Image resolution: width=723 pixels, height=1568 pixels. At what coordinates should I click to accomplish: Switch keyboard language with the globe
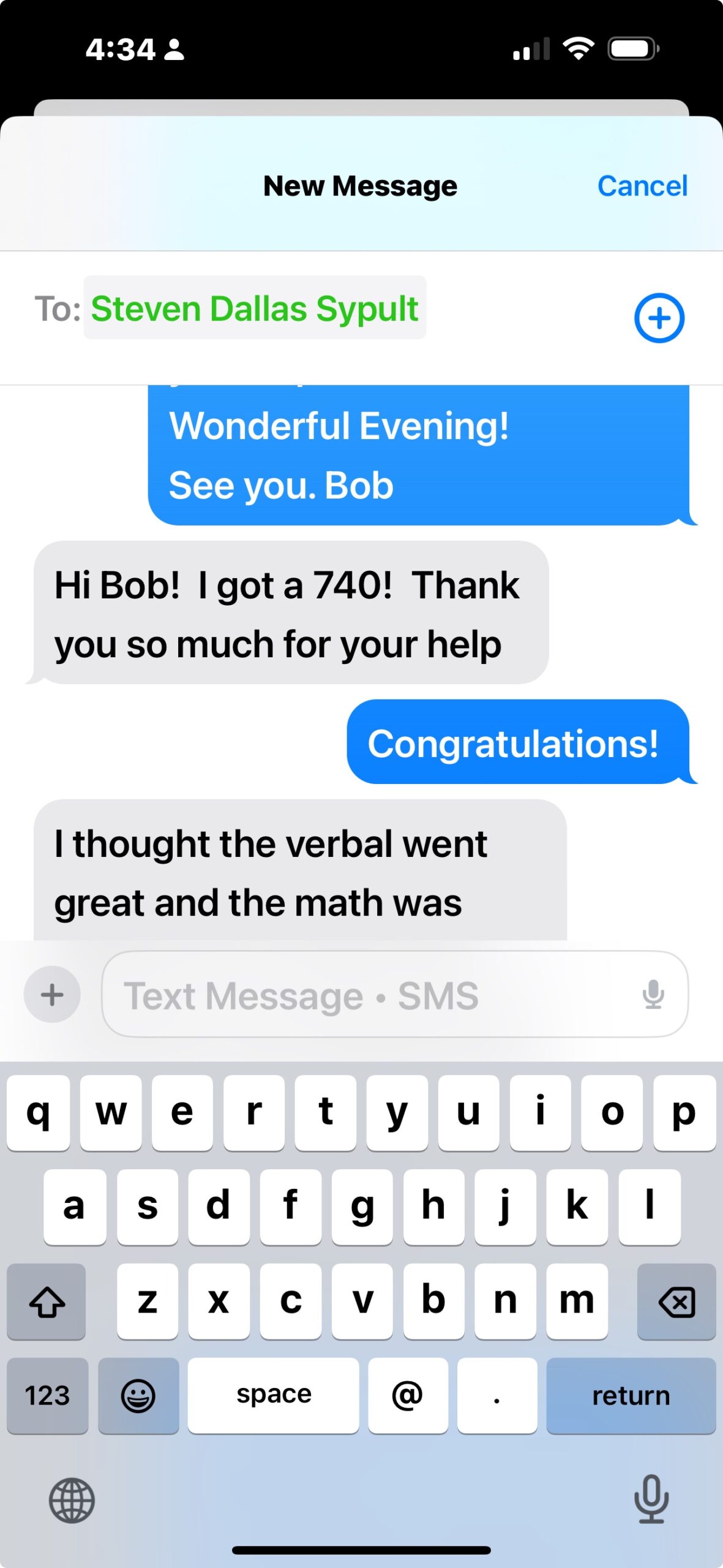(72, 1501)
